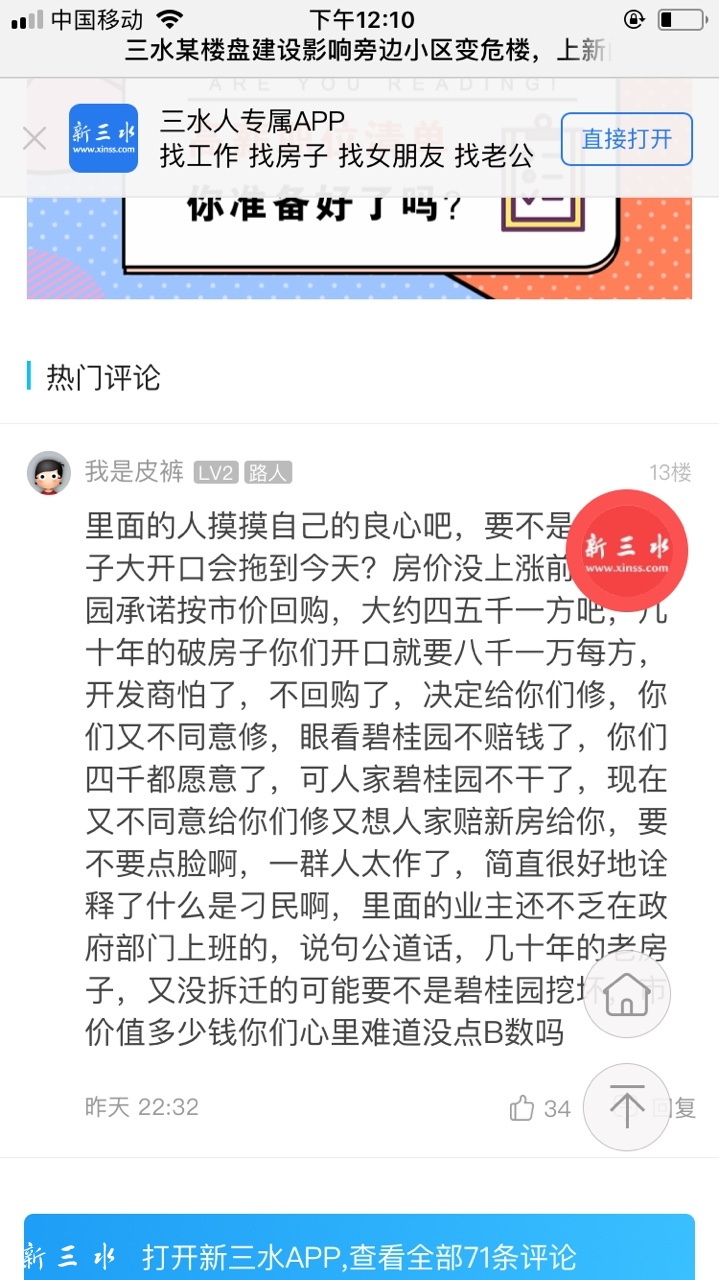Go to the home page icon
The image size is (719, 1280).
[627, 993]
